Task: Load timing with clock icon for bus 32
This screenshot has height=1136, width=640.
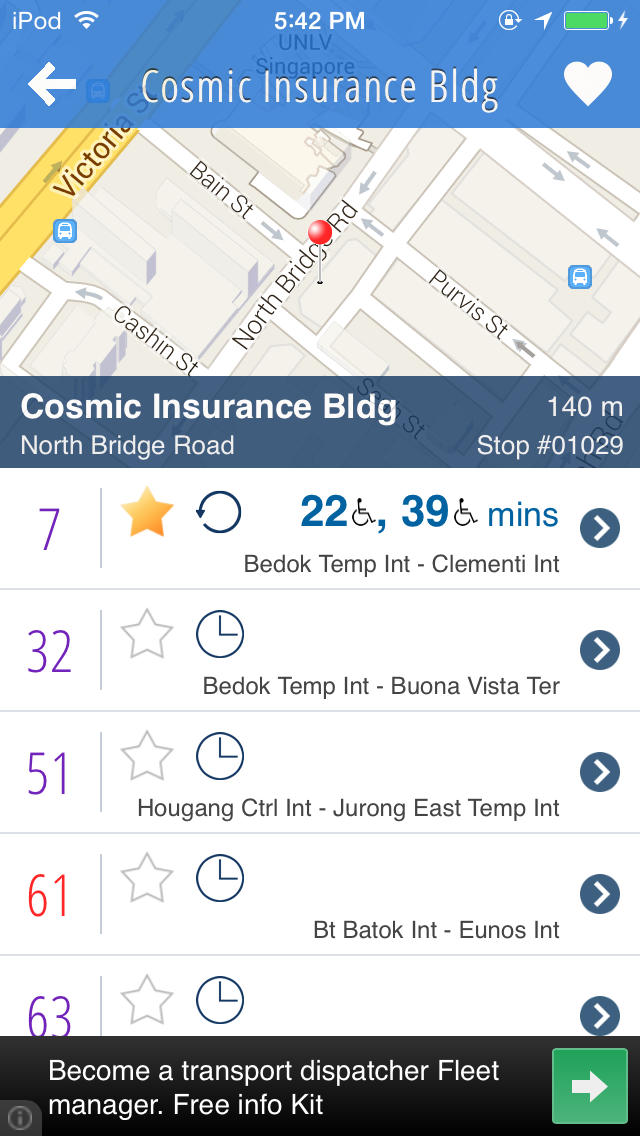Action: click(x=220, y=634)
